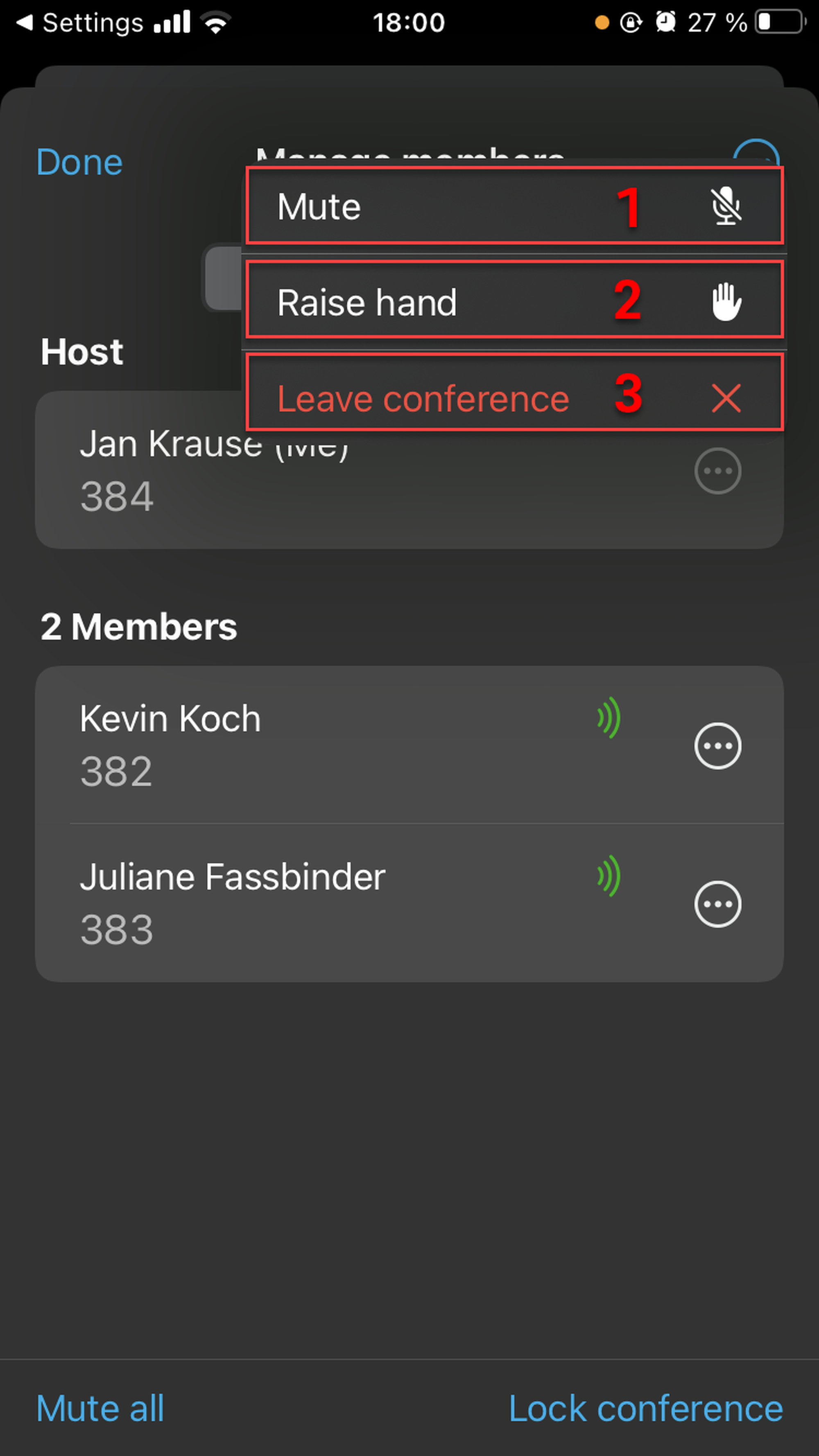Return to Settings via status bar back arrow
This screenshot has height=1456, width=819.
click(24, 23)
